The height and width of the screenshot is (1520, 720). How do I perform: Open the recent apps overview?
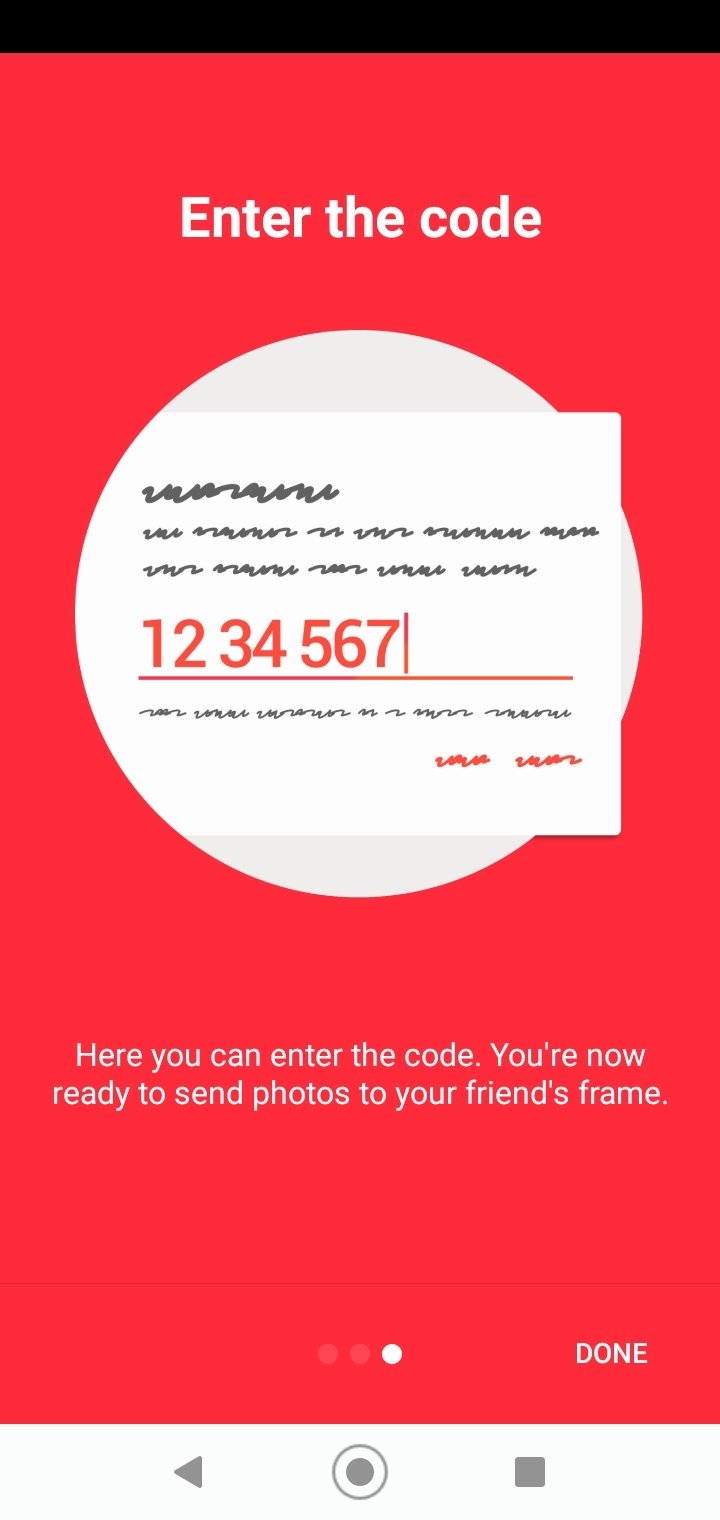pos(529,1472)
